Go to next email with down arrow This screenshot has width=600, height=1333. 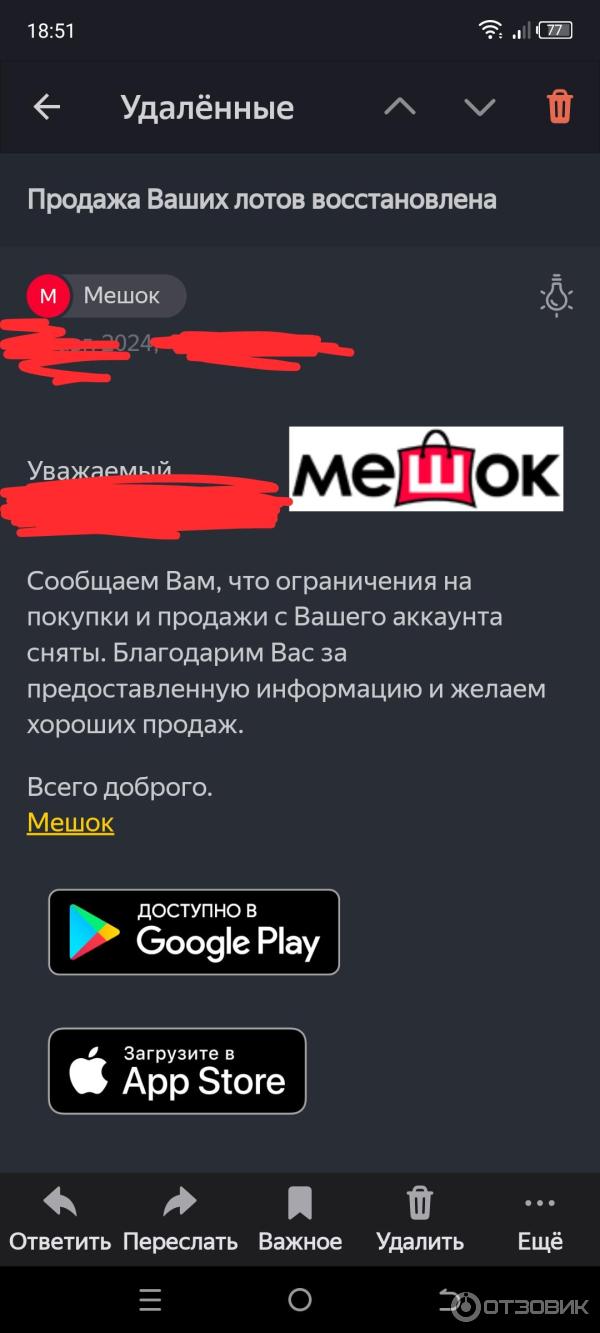click(480, 108)
